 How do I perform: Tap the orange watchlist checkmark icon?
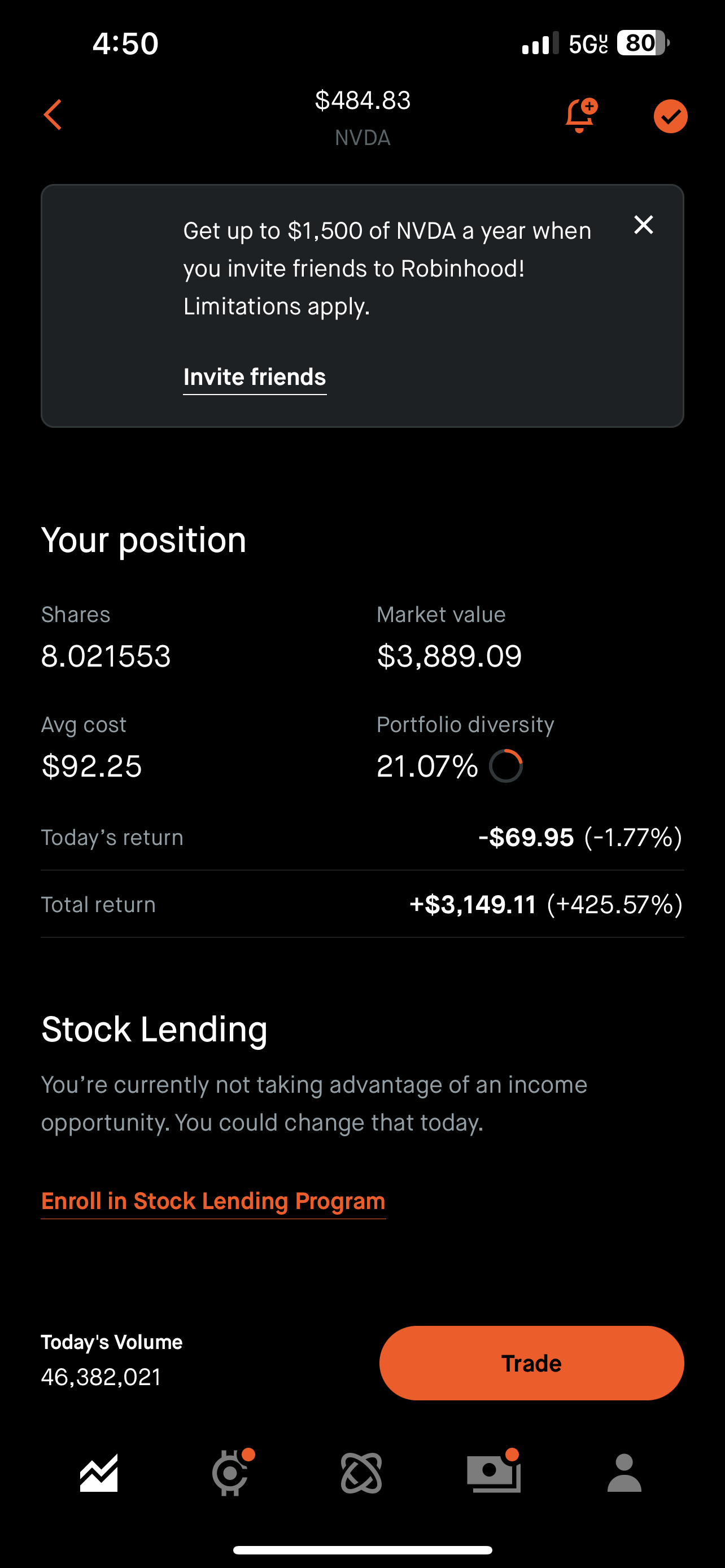coord(670,116)
